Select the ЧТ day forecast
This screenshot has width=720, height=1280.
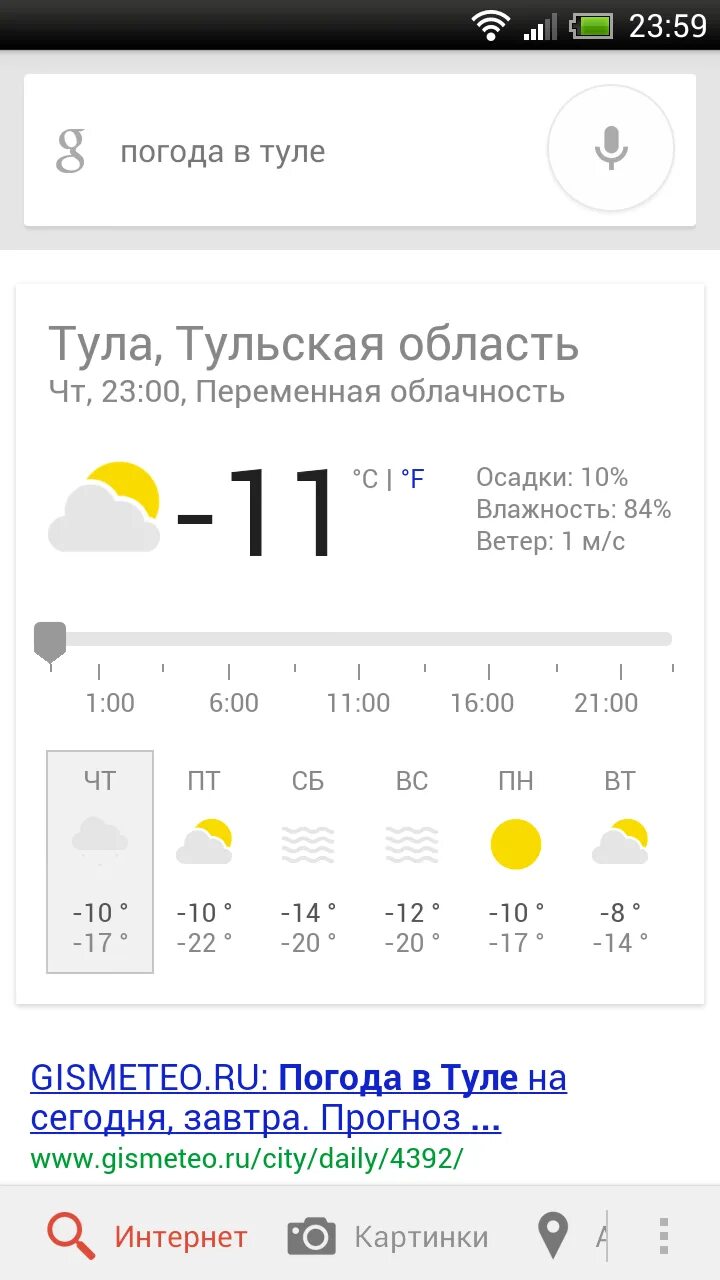[100, 861]
